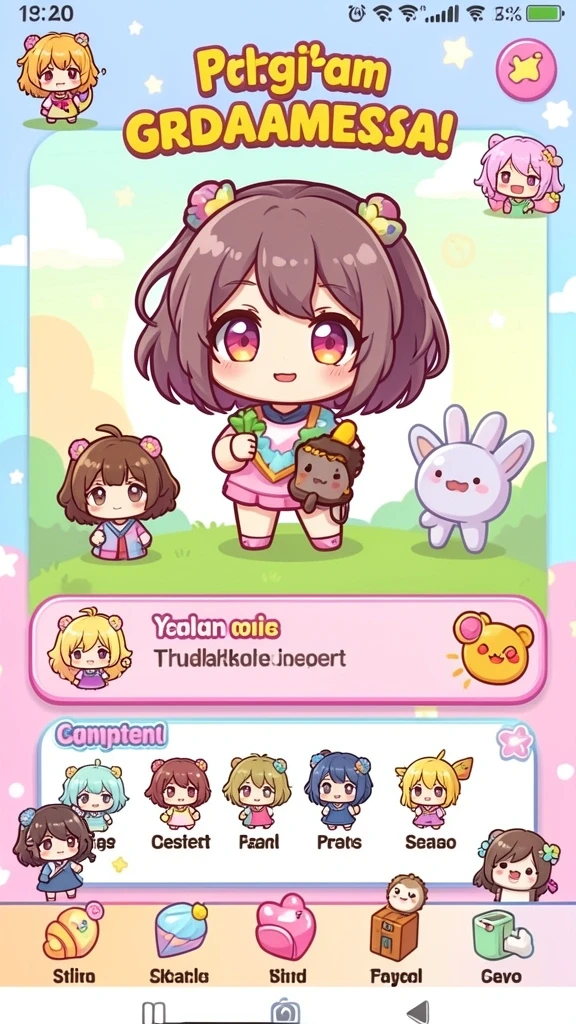Tap the orange bear icon in the banner
Screen dimensions: 576x1024
(492, 648)
